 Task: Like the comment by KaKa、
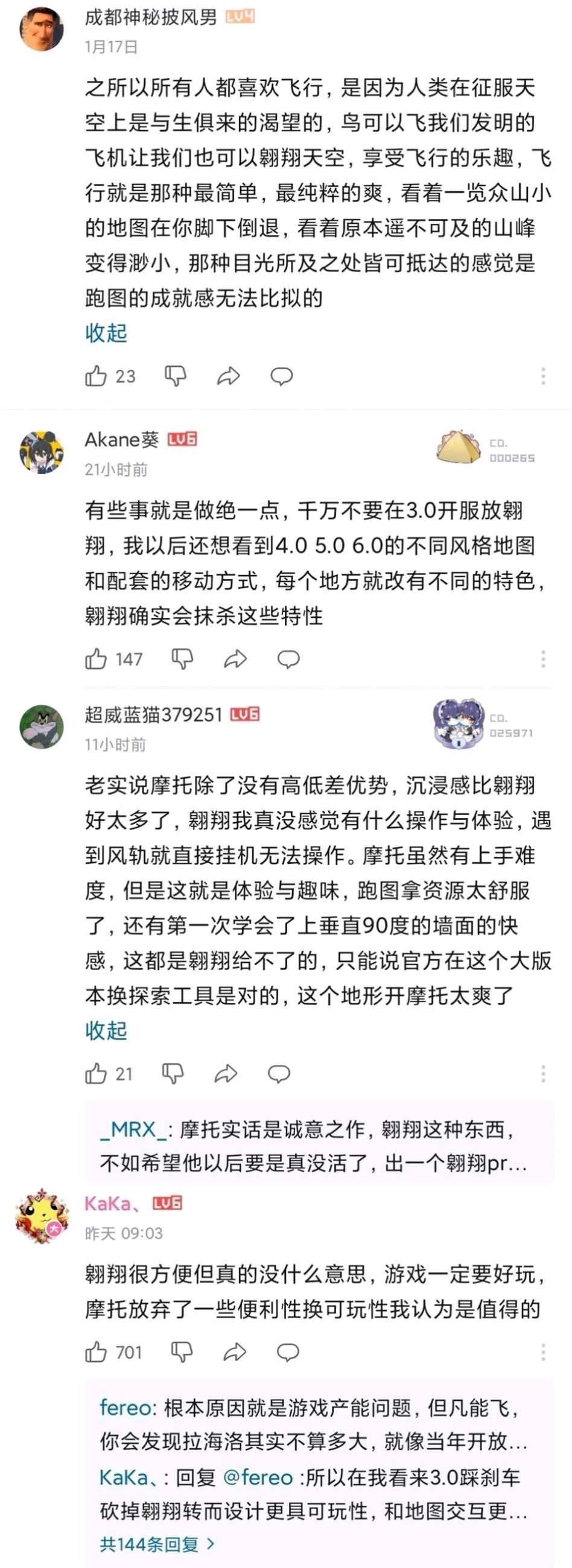click(x=96, y=1353)
